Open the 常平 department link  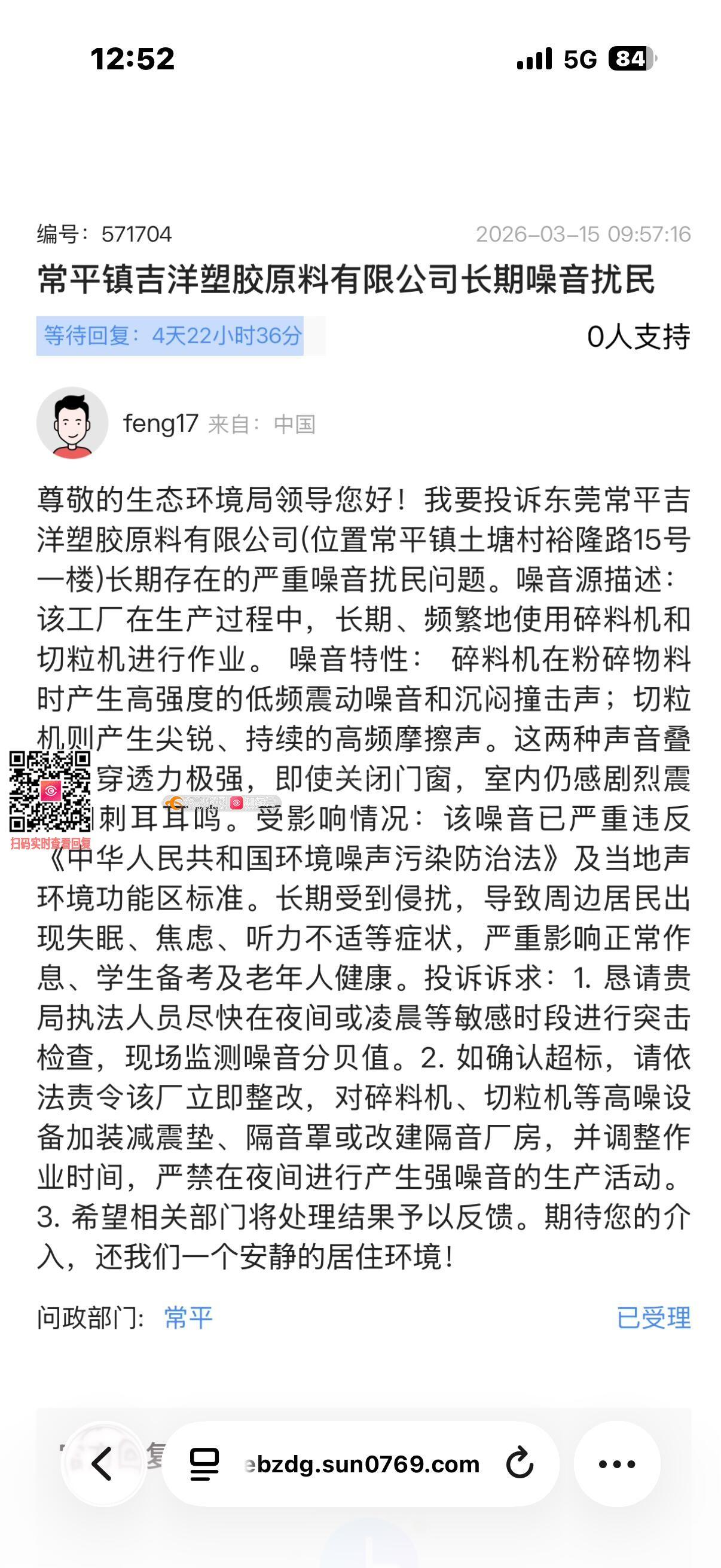click(188, 1318)
